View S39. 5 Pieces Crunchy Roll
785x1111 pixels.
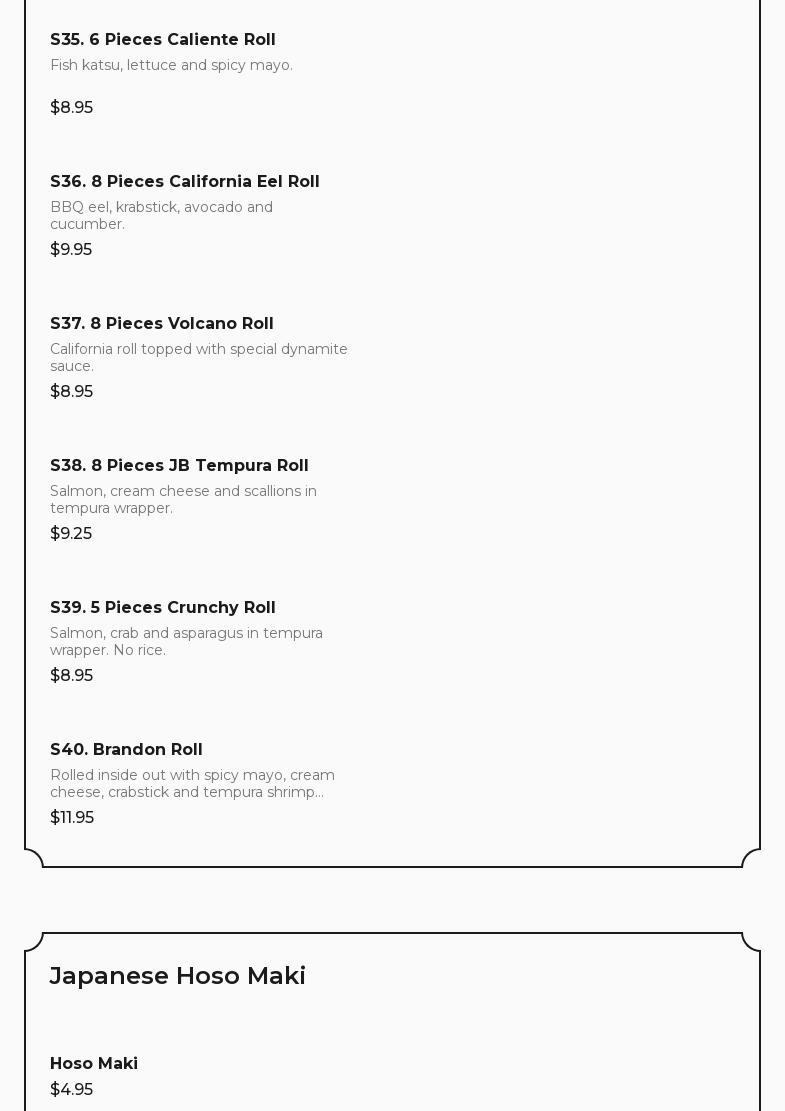[x=162, y=608]
